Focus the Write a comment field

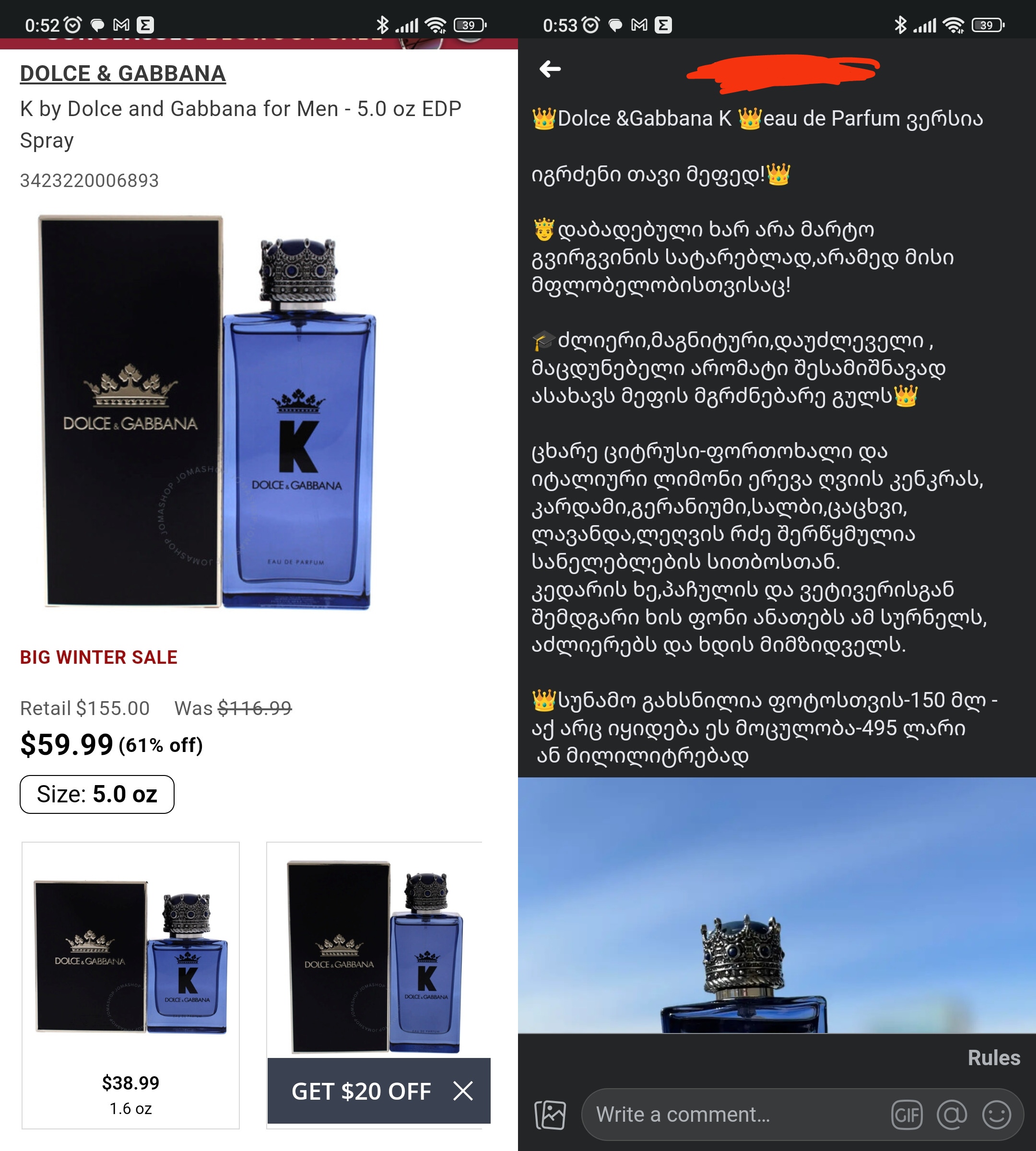(x=734, y=1115)
